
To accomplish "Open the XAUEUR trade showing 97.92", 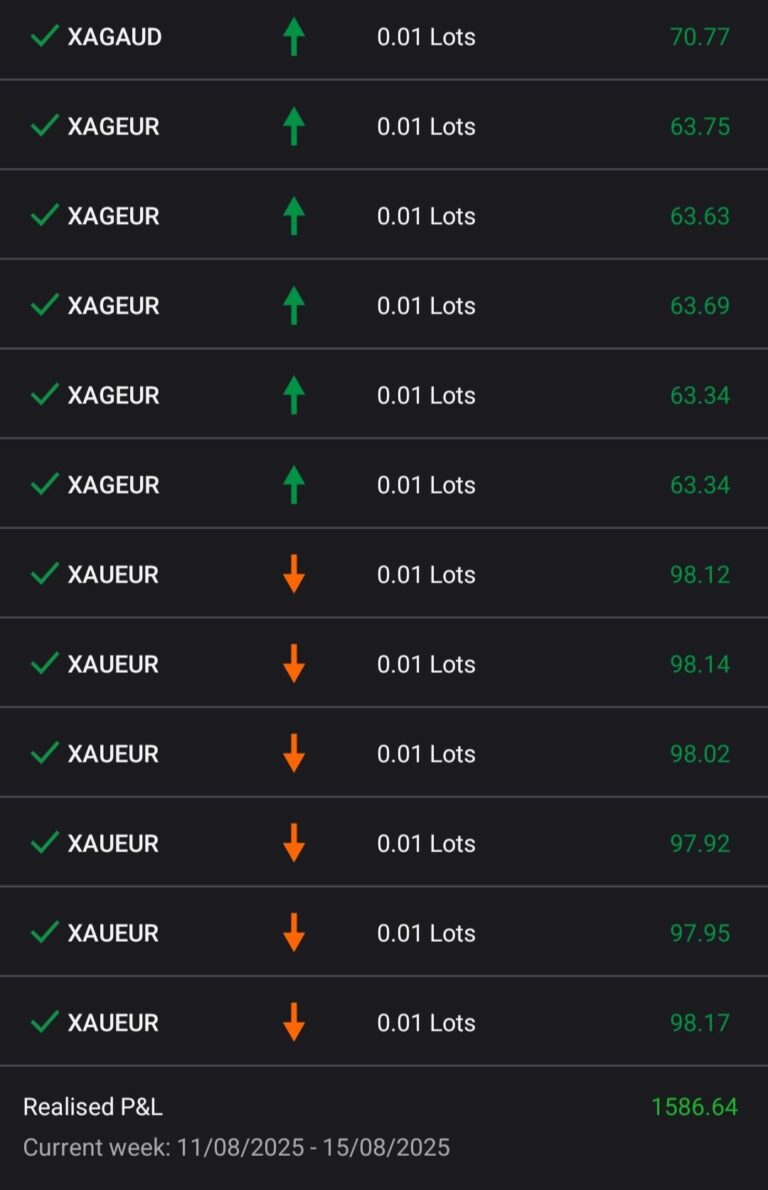I will point(384,844).
